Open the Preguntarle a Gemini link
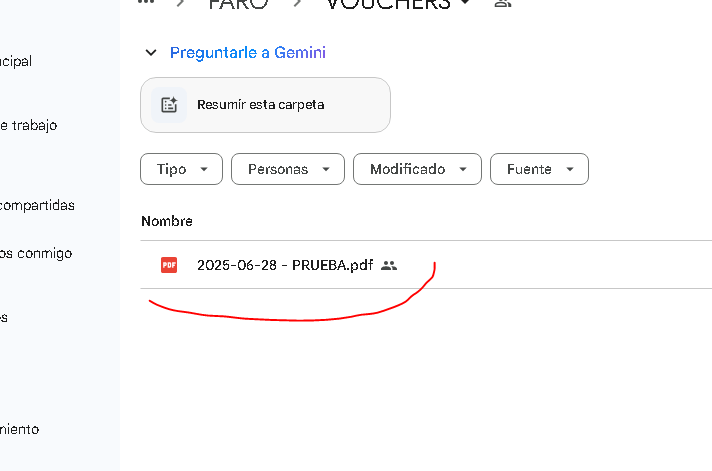This screenshot has height=471, width=712. tap(247, 53)
